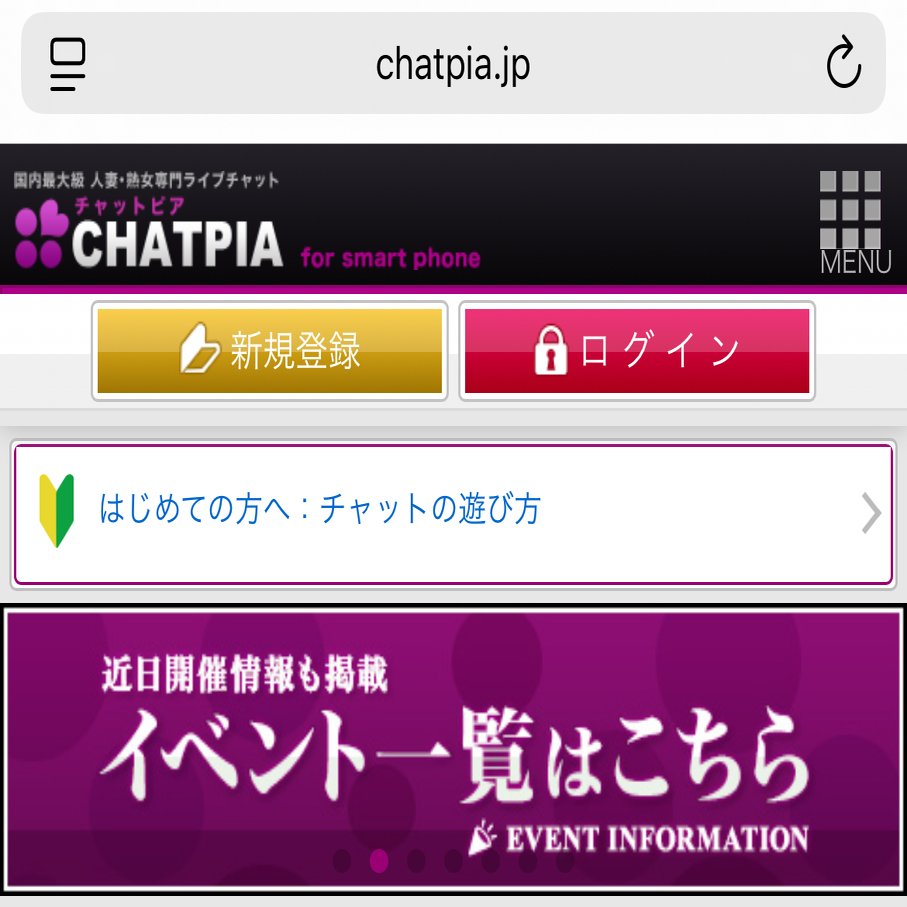The width and height of the screenshot is (907, 907).
Task: Open the MENU grid button
Action: pyautogui.click(x=853, y=222)
